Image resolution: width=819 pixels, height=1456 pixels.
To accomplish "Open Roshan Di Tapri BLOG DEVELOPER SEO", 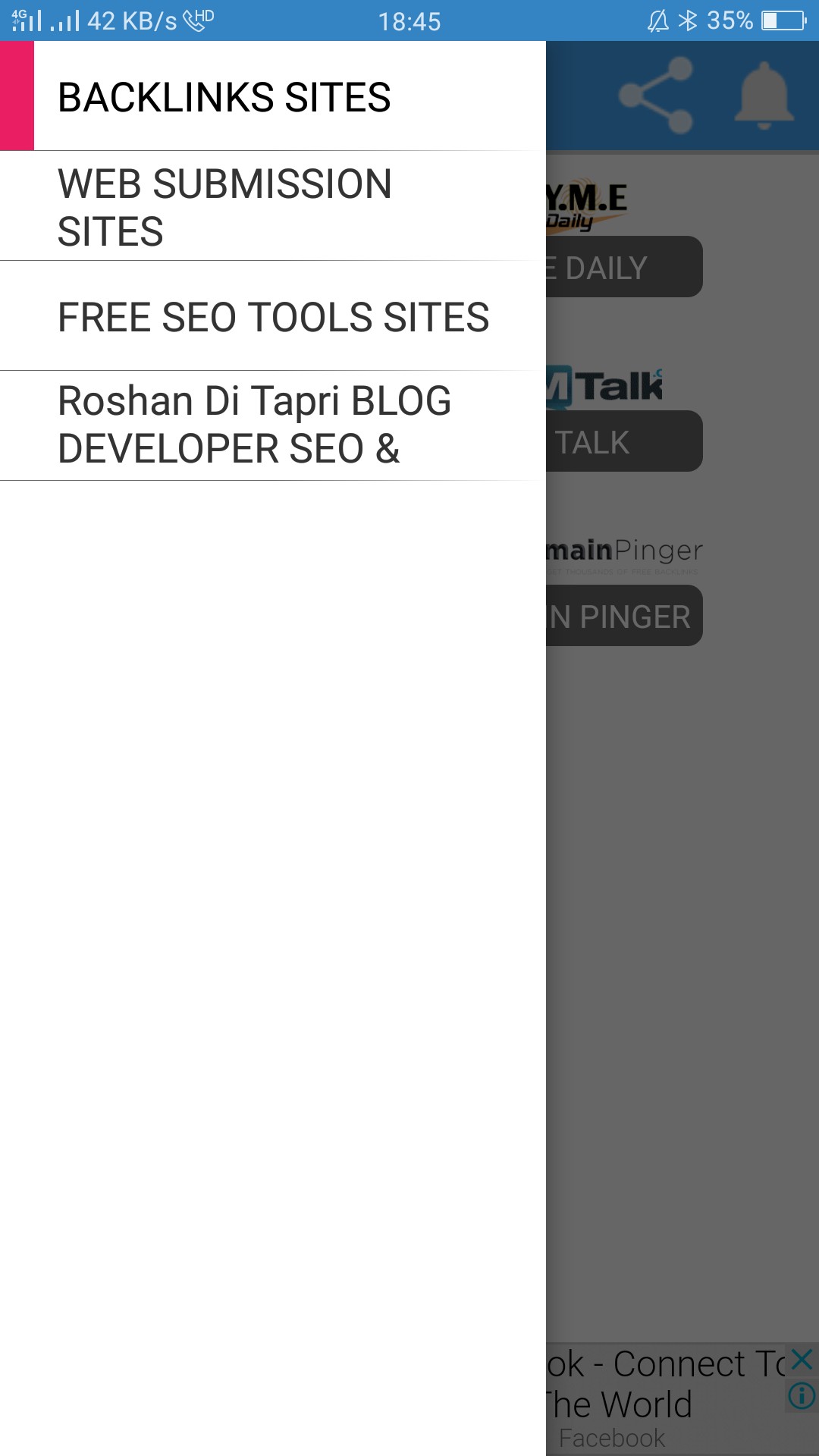I will (x=273, y=425).
